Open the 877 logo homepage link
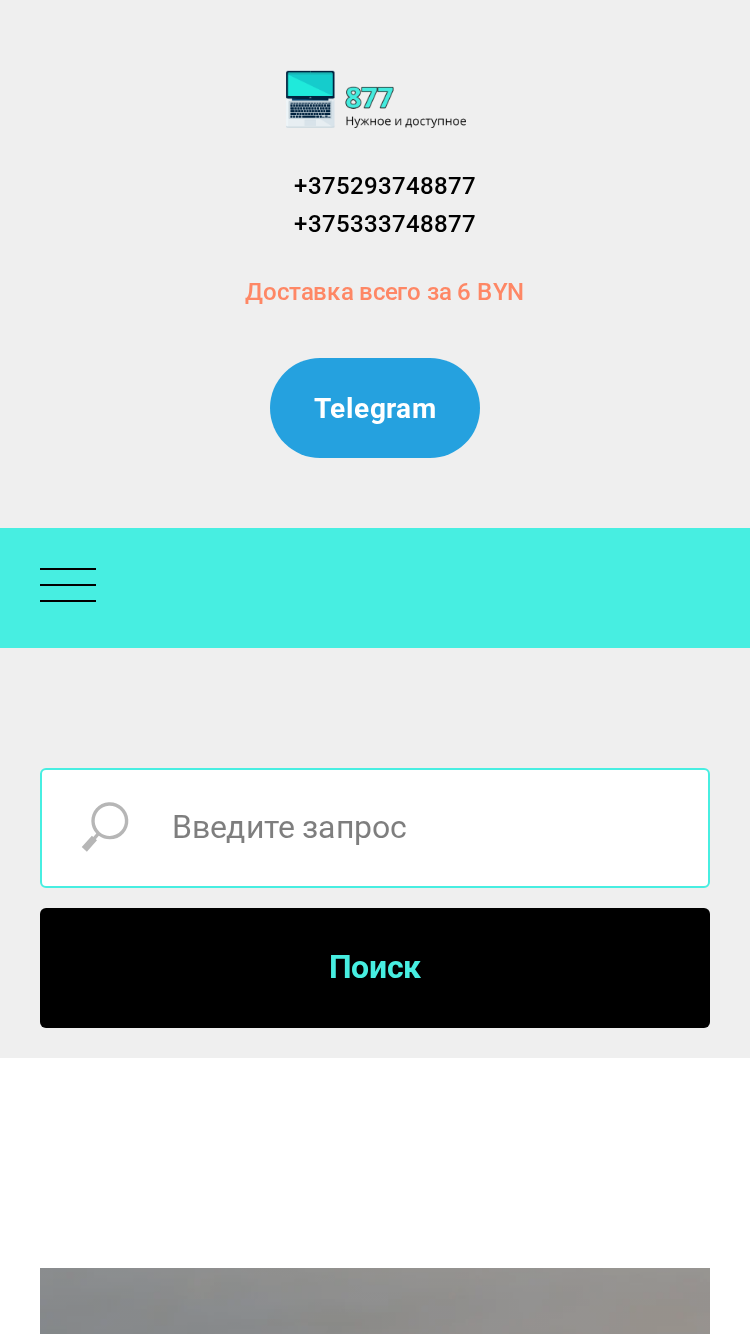The image size is (750, 1334). [x=376, y=99]
